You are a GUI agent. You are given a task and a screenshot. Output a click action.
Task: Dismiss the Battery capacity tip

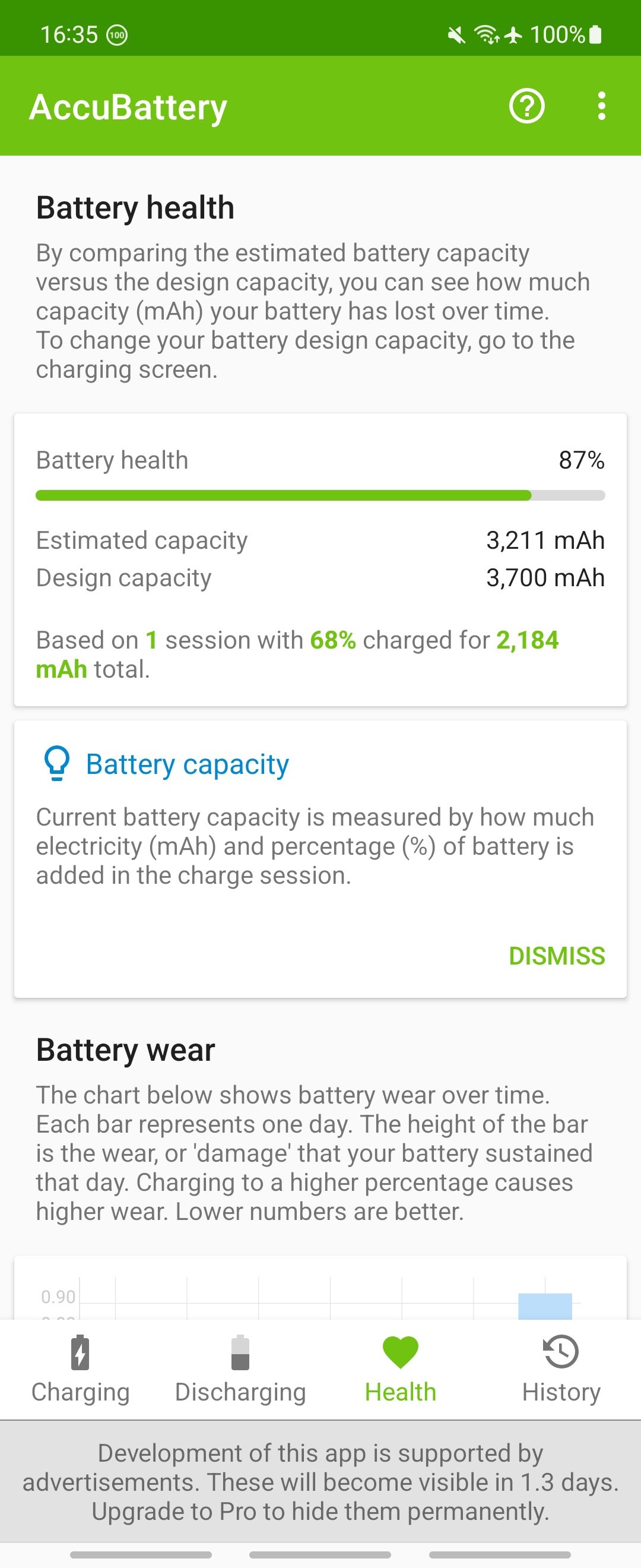click(557, 956)
